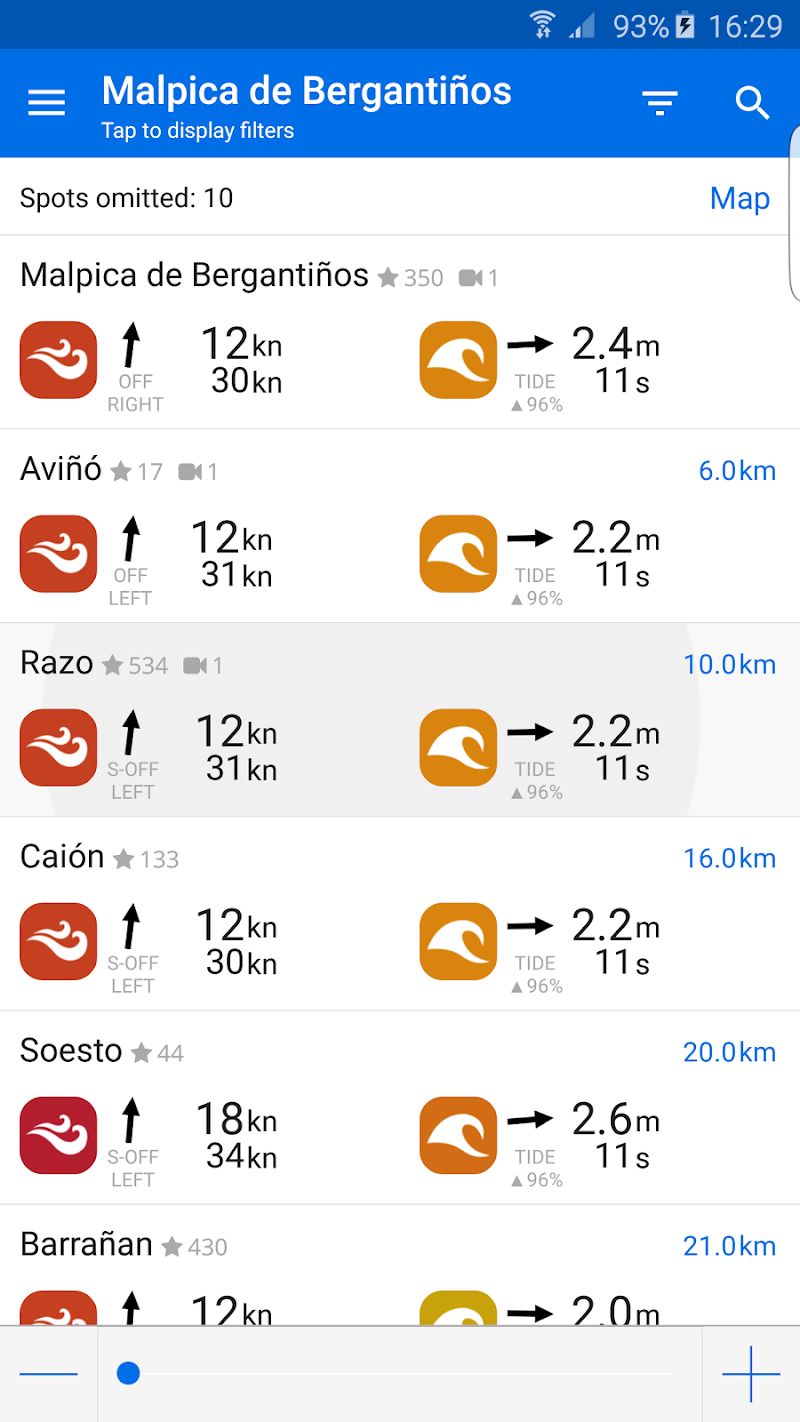Tap the plus button beside the slider

click(x=751, y=1374)
